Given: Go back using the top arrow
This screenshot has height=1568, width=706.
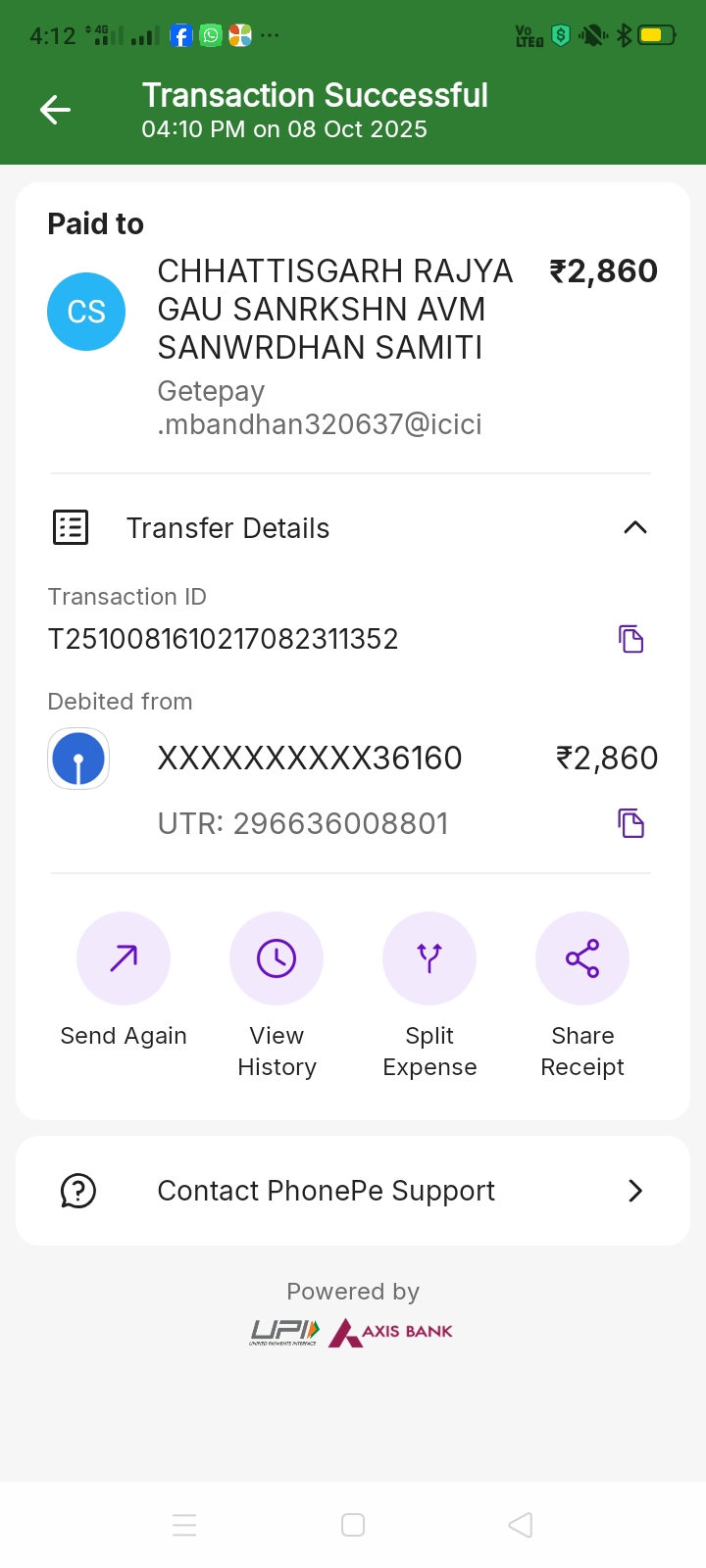Looking at the screenshot, I should pyautogui.click(x=55, y=110).
